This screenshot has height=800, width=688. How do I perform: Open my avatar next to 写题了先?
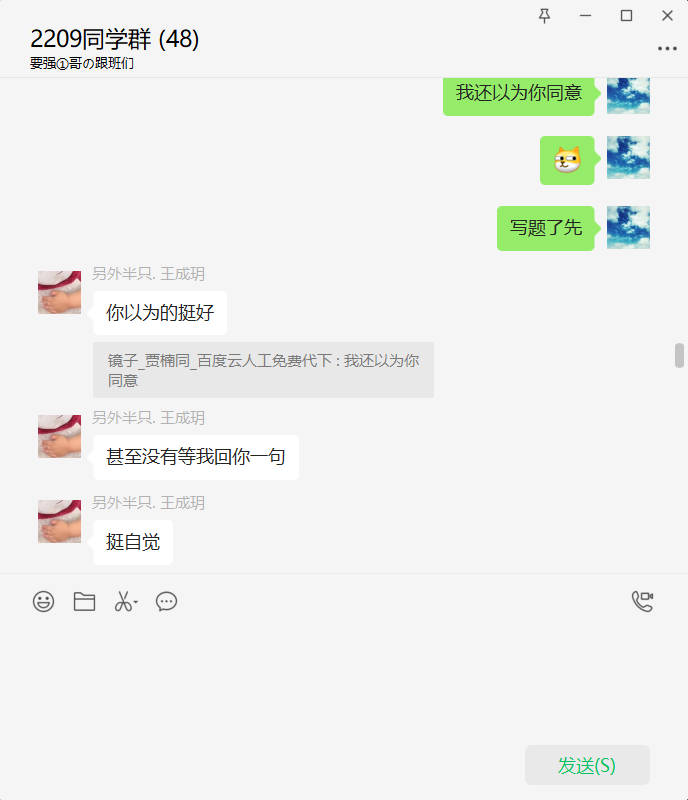click(628, 228)
